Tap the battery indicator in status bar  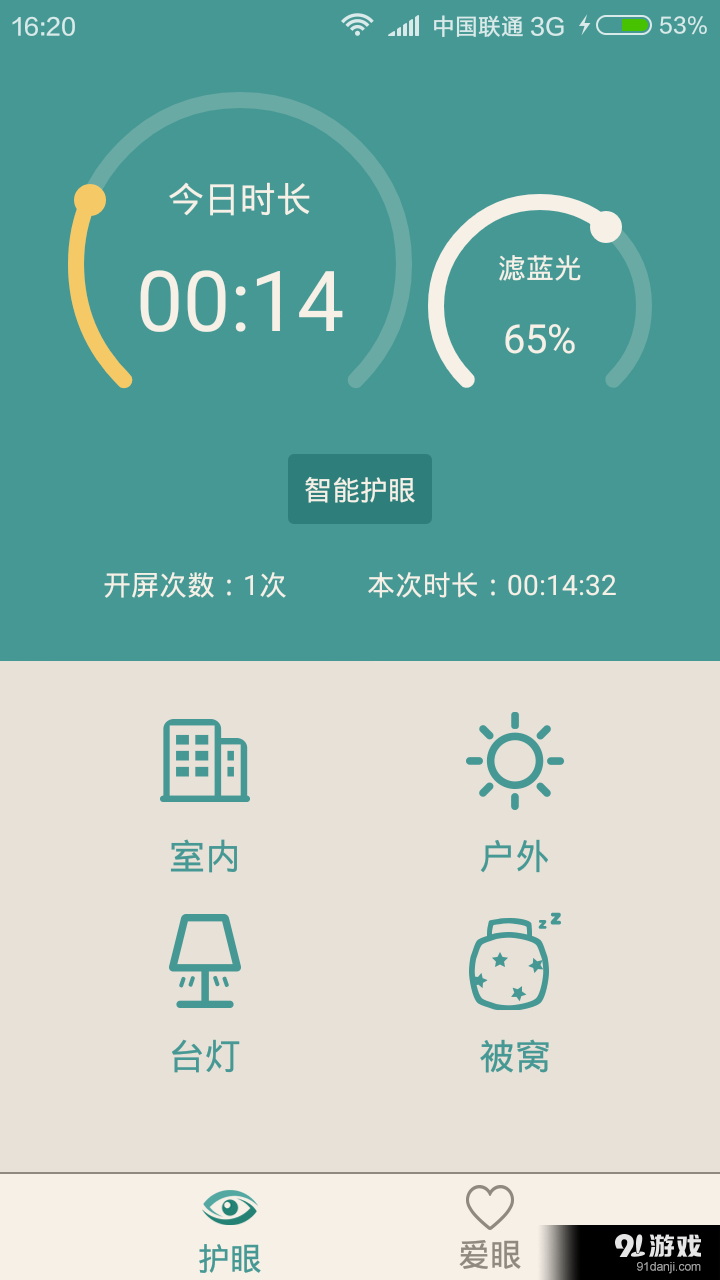(x=627, y=25)
